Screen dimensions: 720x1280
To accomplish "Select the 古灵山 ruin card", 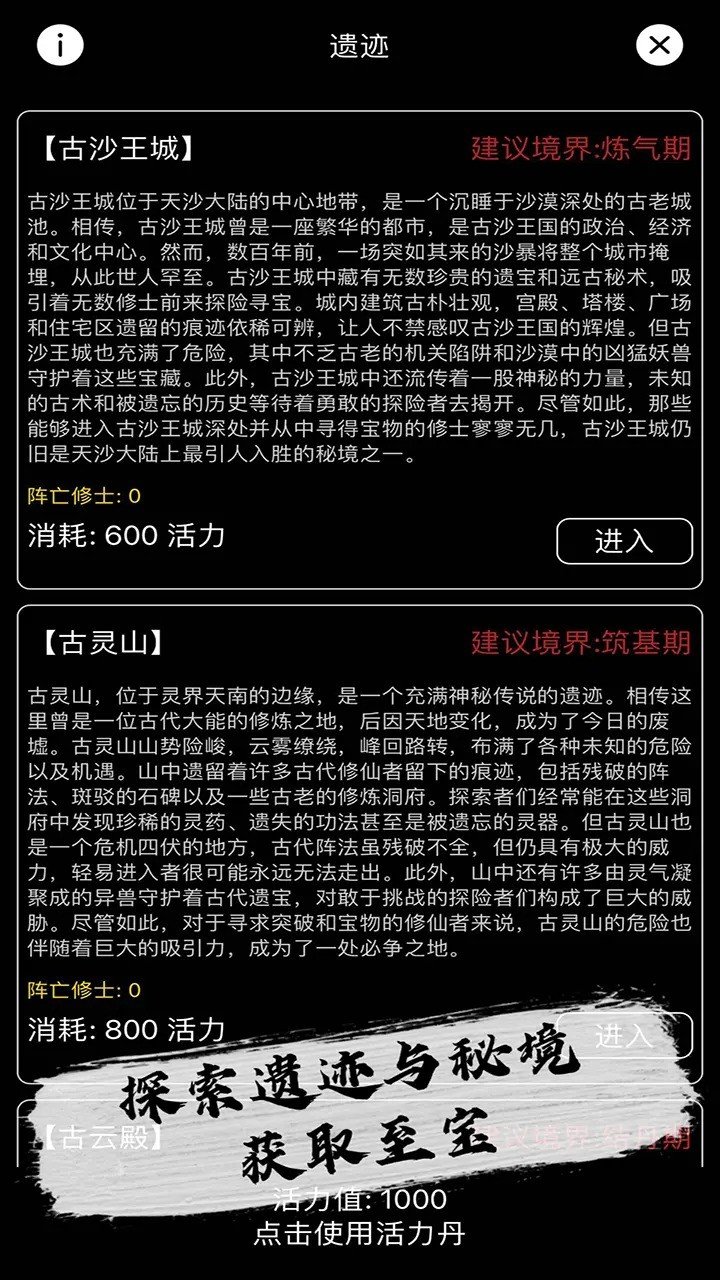I will pyautogui.click(x=360, y=840).
